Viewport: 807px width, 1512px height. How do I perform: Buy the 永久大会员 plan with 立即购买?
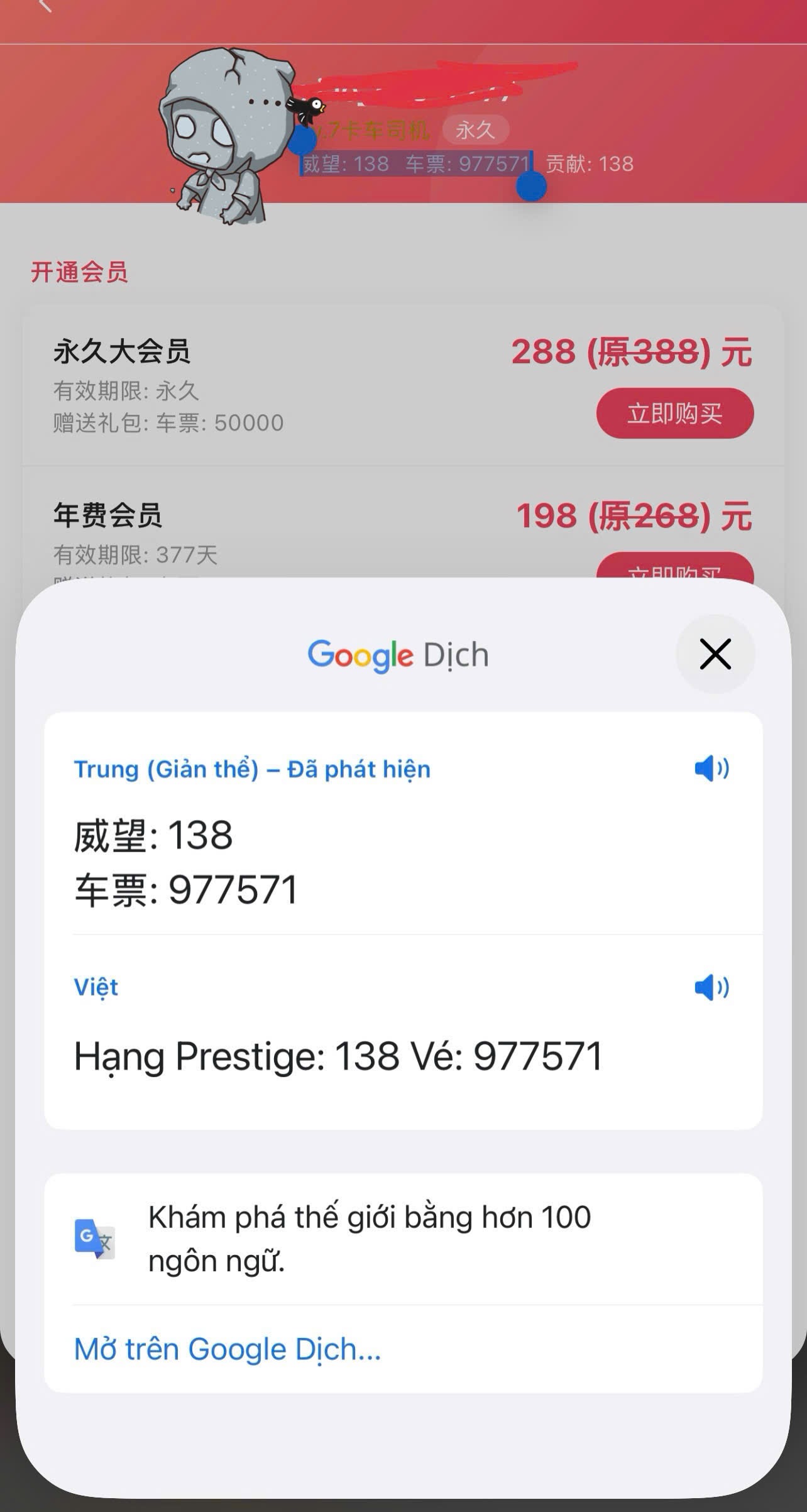pyautogui.click(x=674, y=414)
